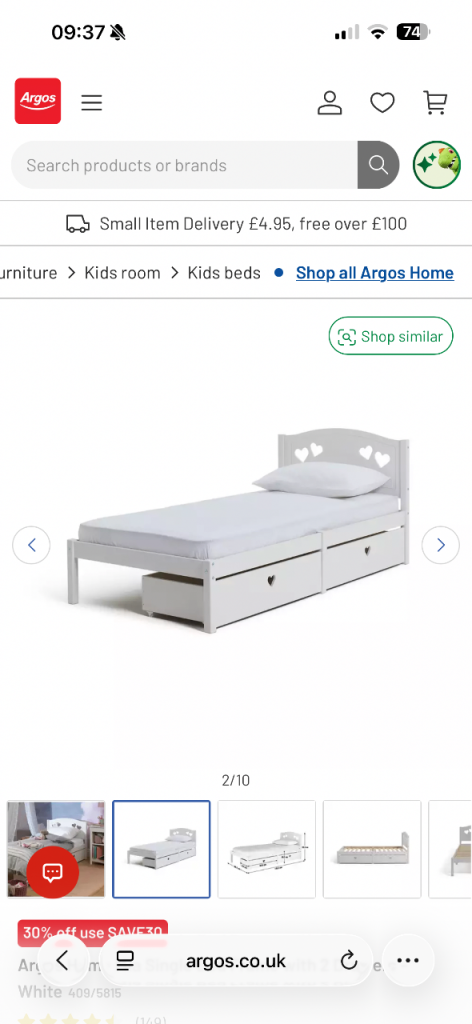Tap the search products or brands field

(x=184, y=165)
